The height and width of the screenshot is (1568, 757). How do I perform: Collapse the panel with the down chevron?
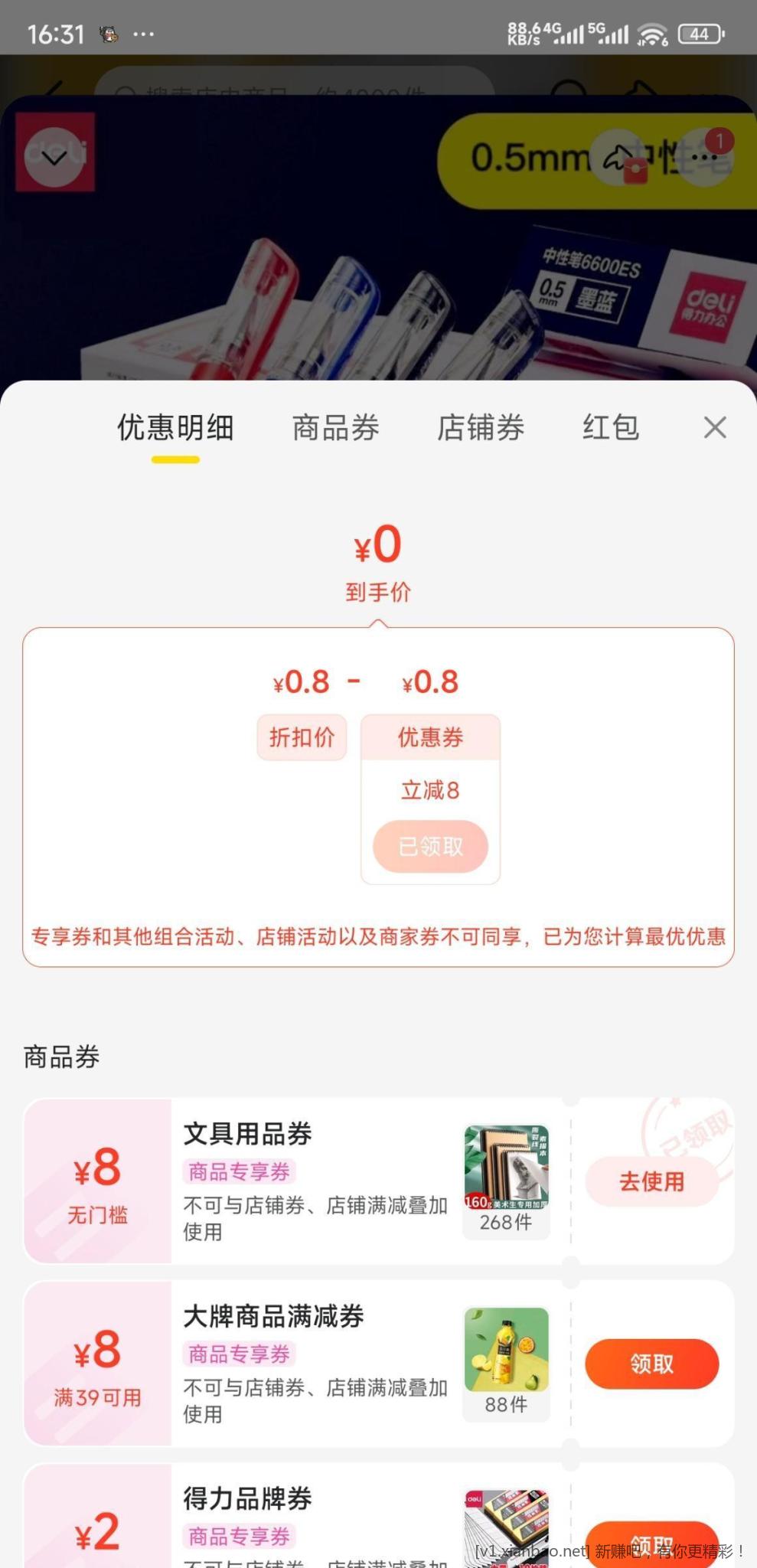(x=54, y=158)
